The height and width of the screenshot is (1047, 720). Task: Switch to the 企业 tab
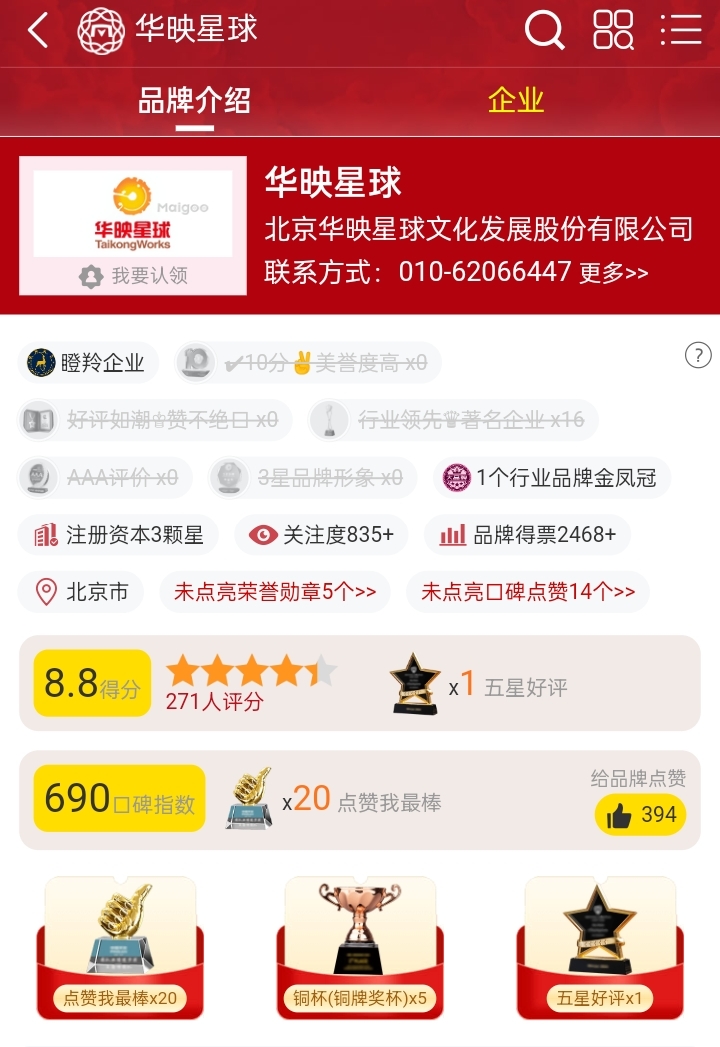coord(515,100)
